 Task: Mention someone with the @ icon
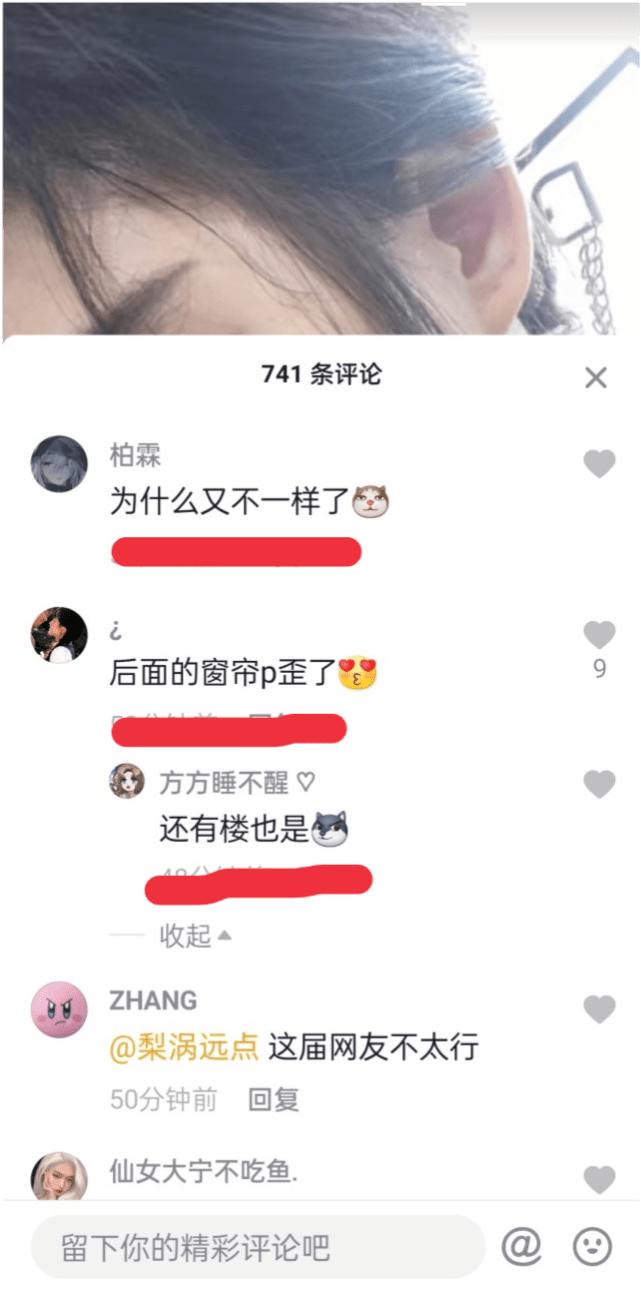pos(521,1246)
